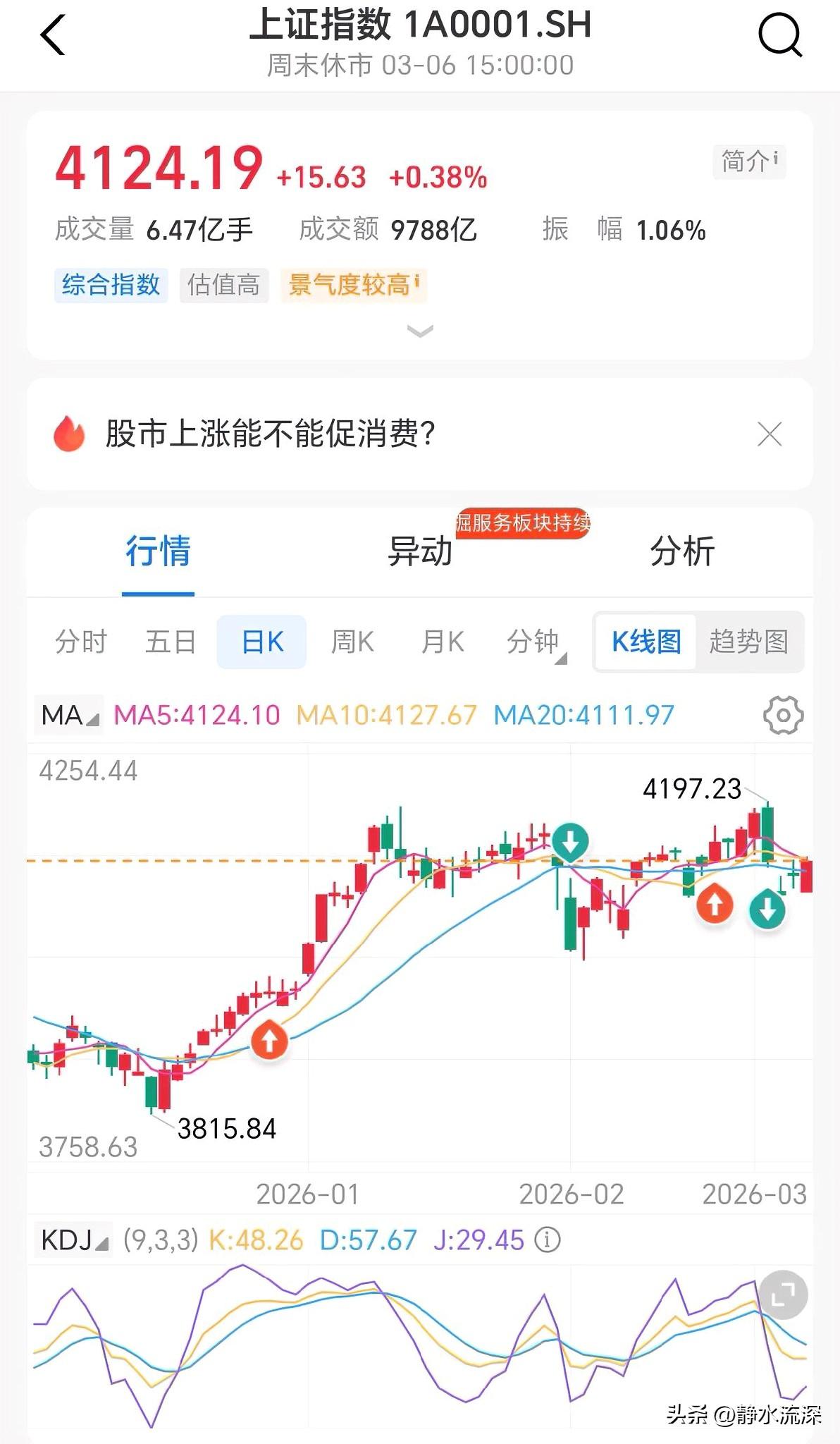Image resolution: width=840 pixels, height=1444 pixels.
Task: Expand the MA indicator dropdown
Action: tap(68, 714)
